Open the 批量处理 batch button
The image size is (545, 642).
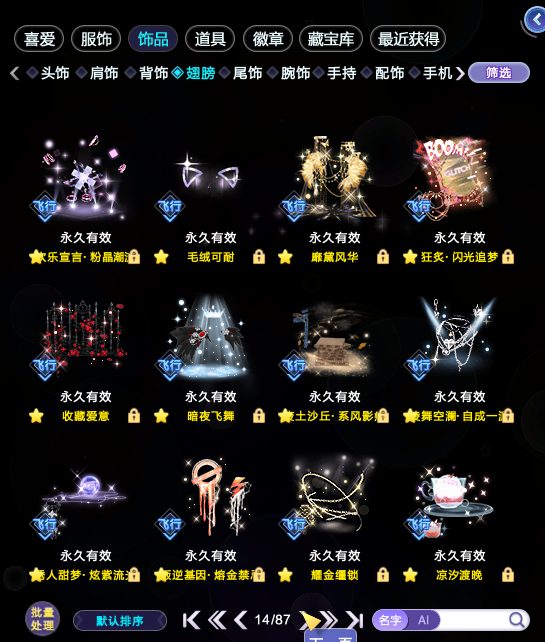click(x=42, y=619)
